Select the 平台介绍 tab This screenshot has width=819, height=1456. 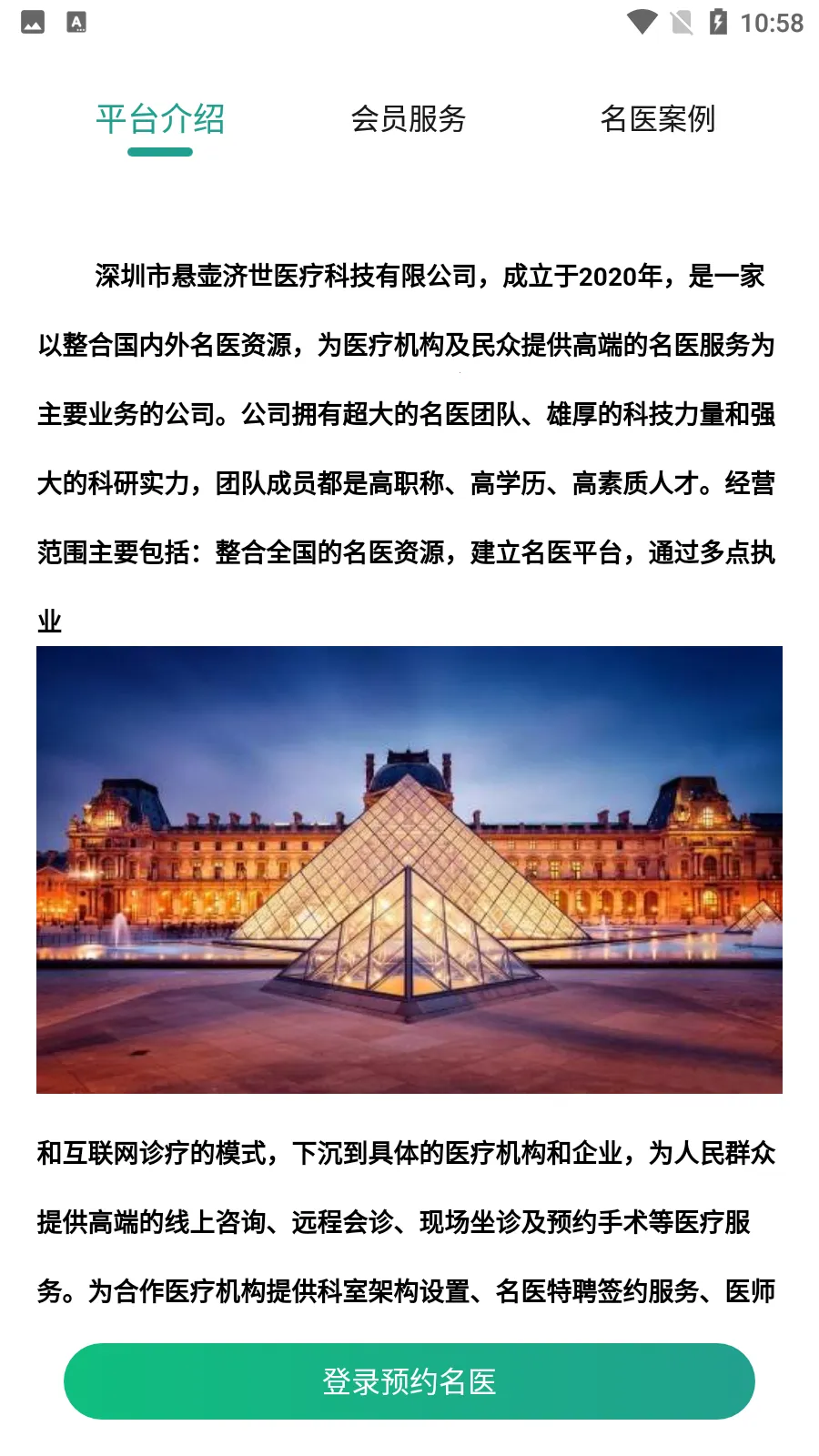[160, 119]
